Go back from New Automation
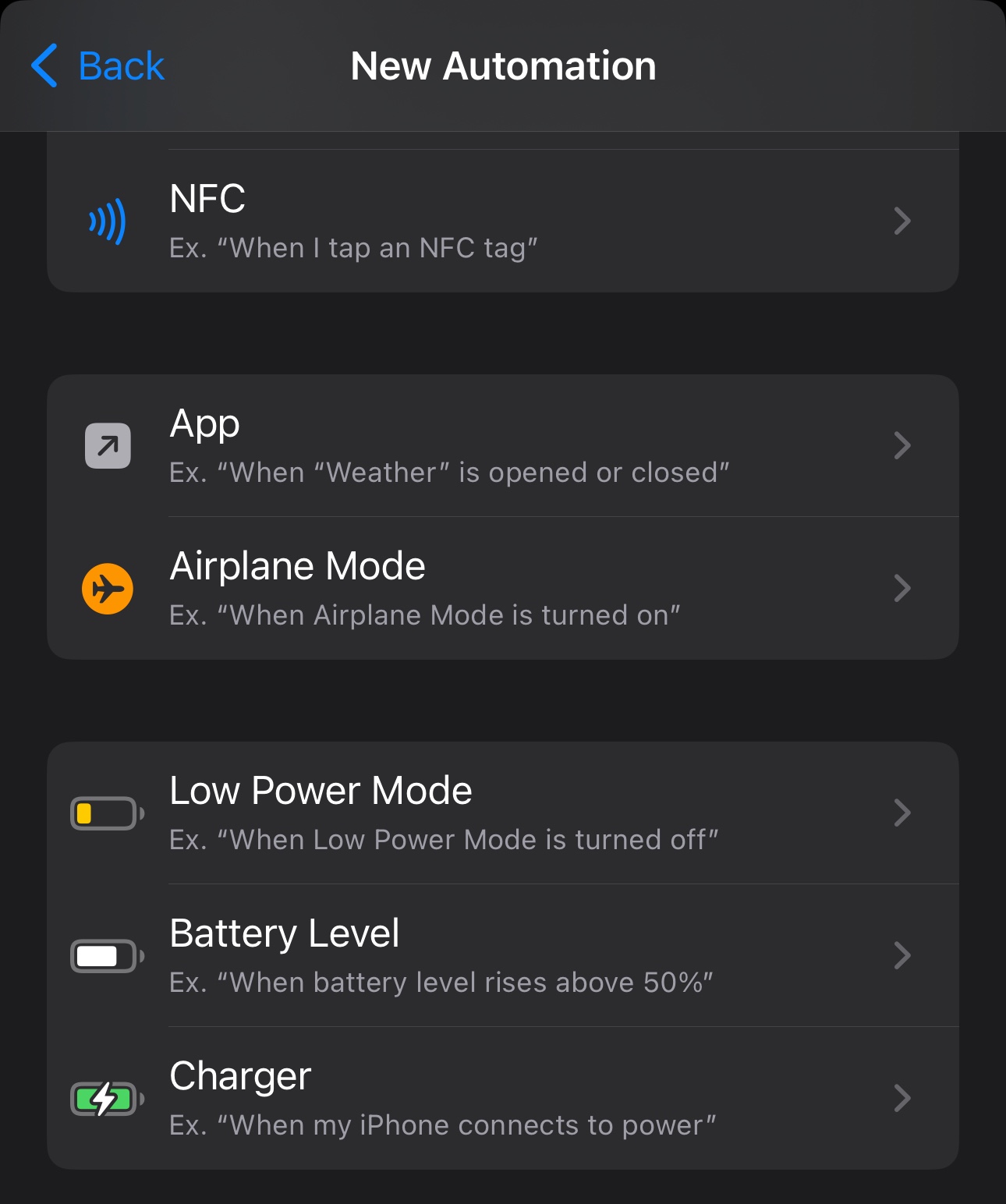 pyautogui.click(x=97, y=66)
